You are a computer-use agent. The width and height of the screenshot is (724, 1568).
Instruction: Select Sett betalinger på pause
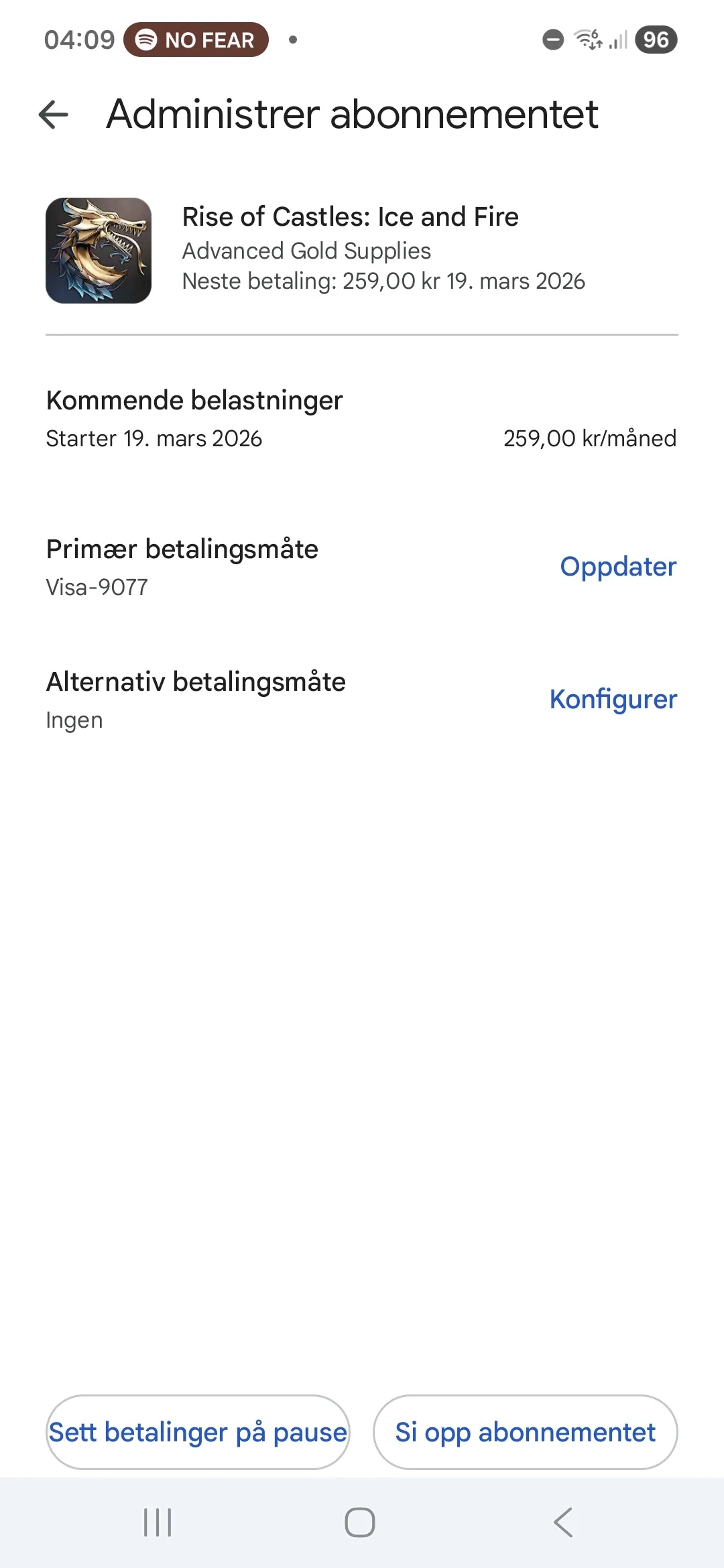pyautogui.click(x=198, y=1433)
